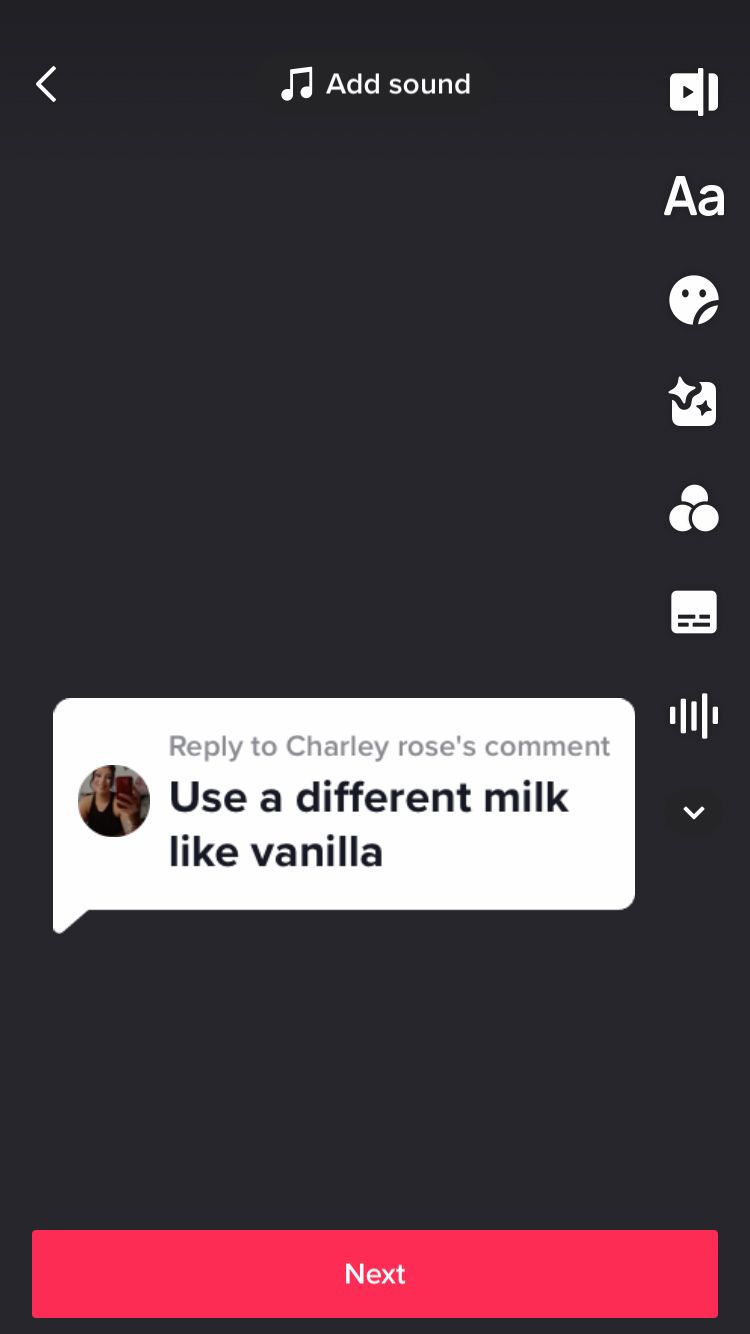Select the Voice effects waveform icon

pos(693,715)
